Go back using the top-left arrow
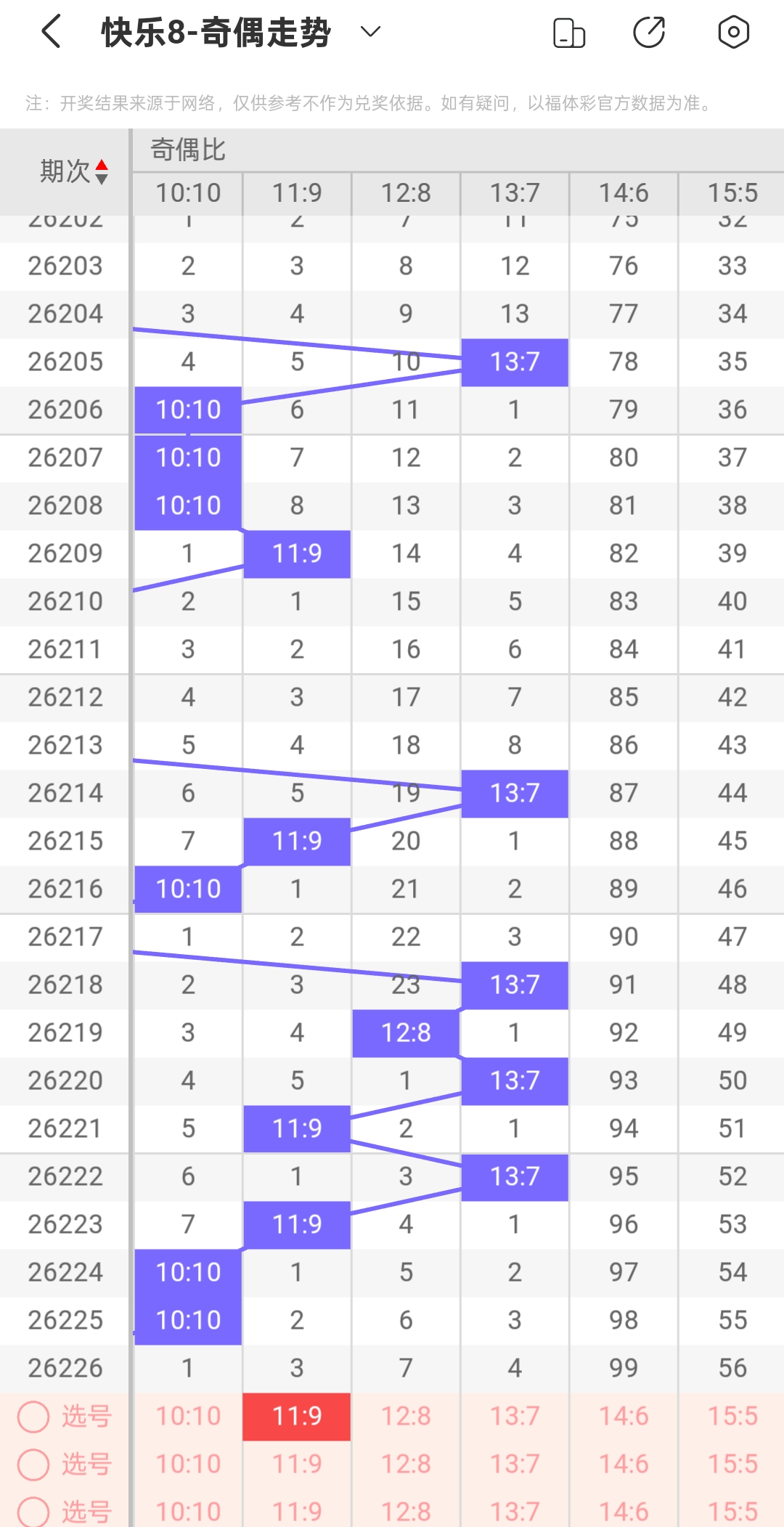784x1527 pixels. point(51,32)
